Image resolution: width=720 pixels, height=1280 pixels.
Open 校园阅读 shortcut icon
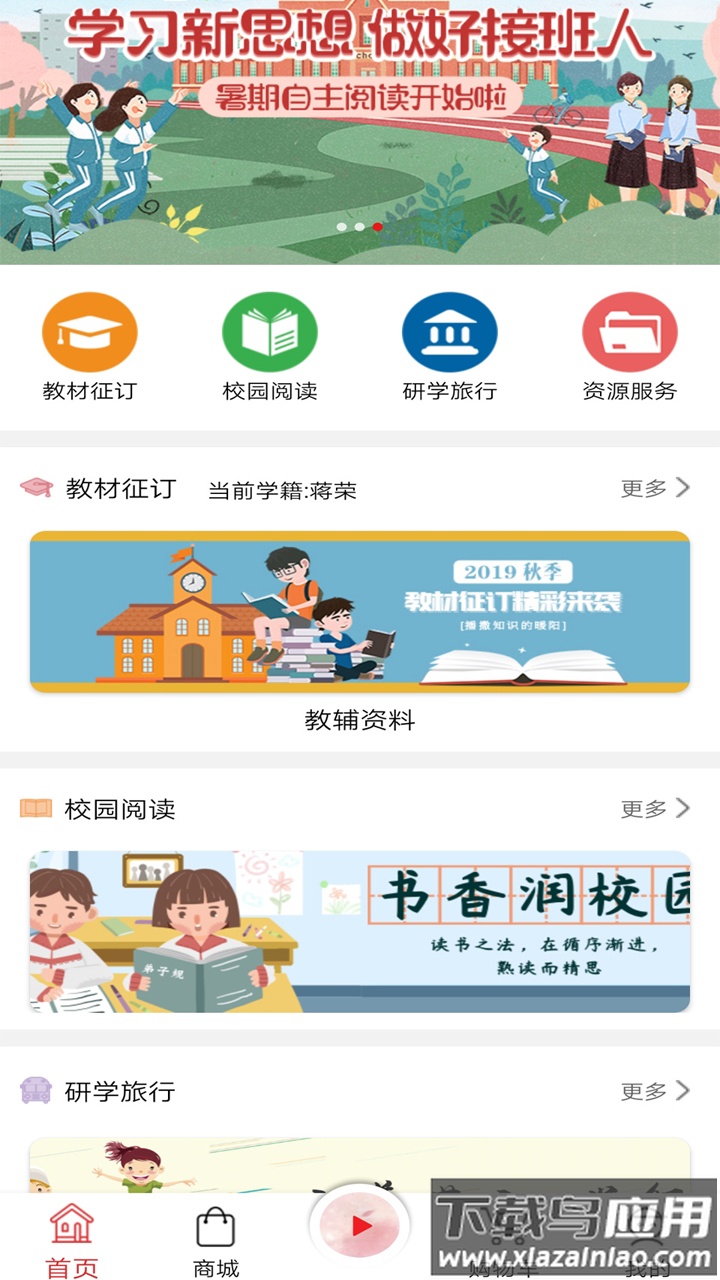pos(269,333)
